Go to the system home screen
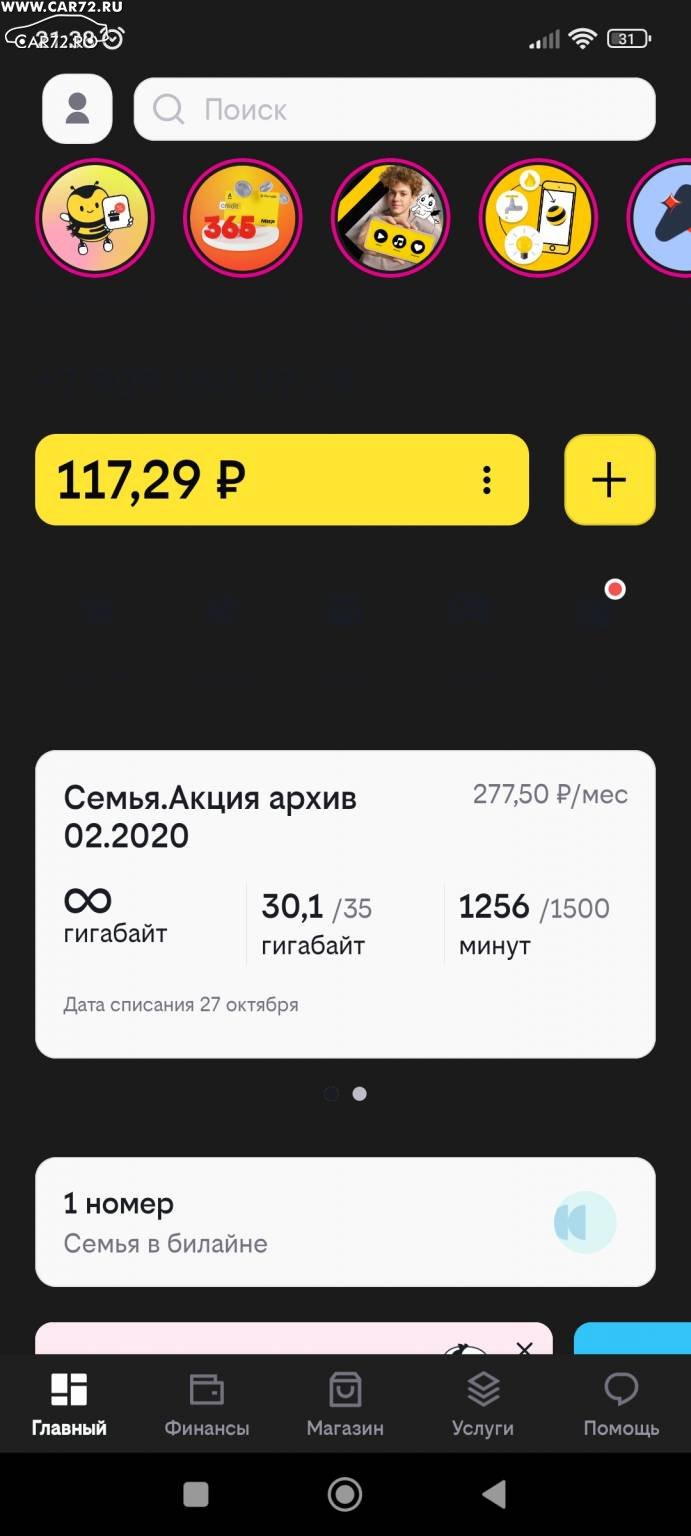The width and height of the screenshot is (691, 1536). tap(345, 1494)
